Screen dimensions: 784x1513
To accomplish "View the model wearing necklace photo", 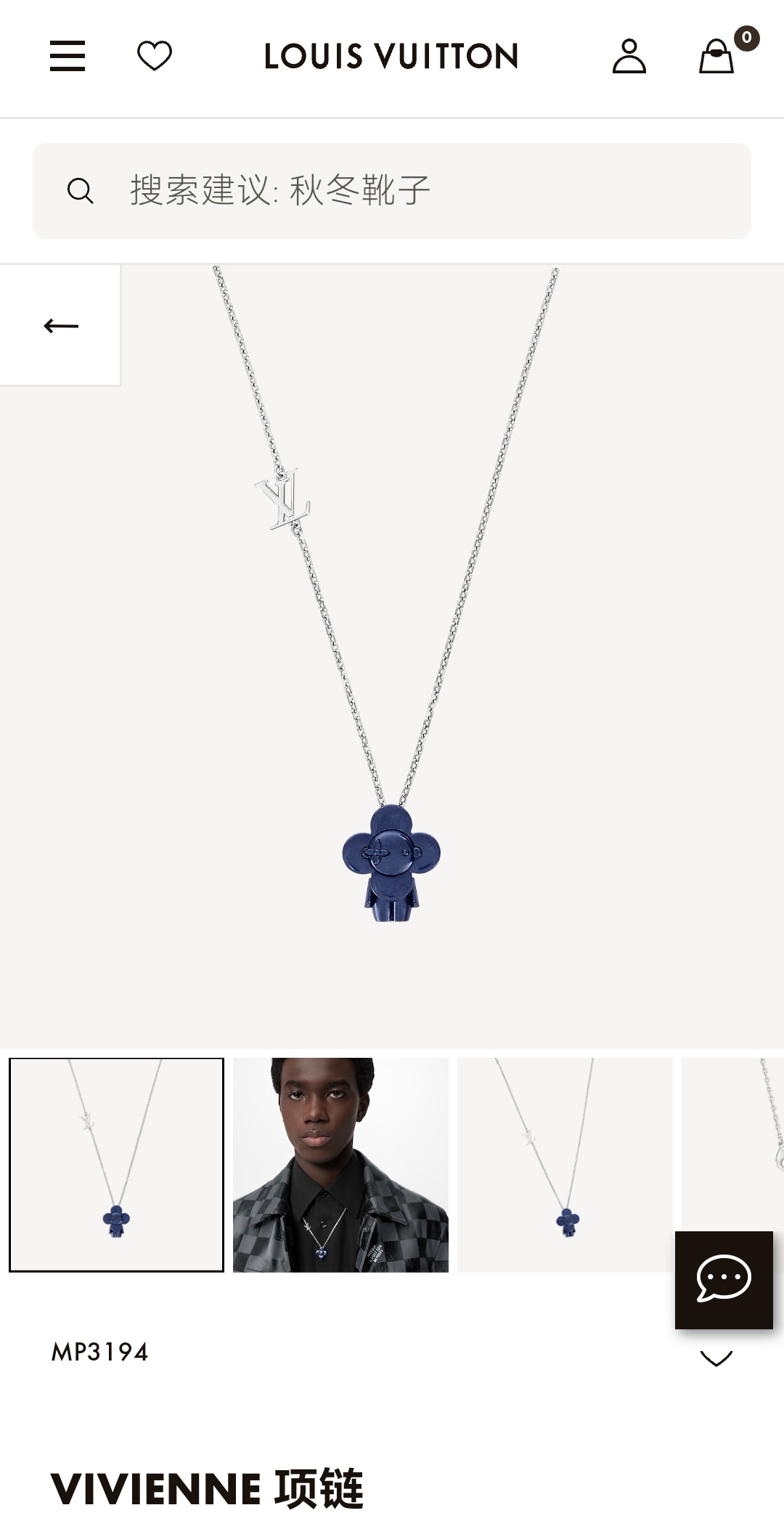I will click(340, 1165).
